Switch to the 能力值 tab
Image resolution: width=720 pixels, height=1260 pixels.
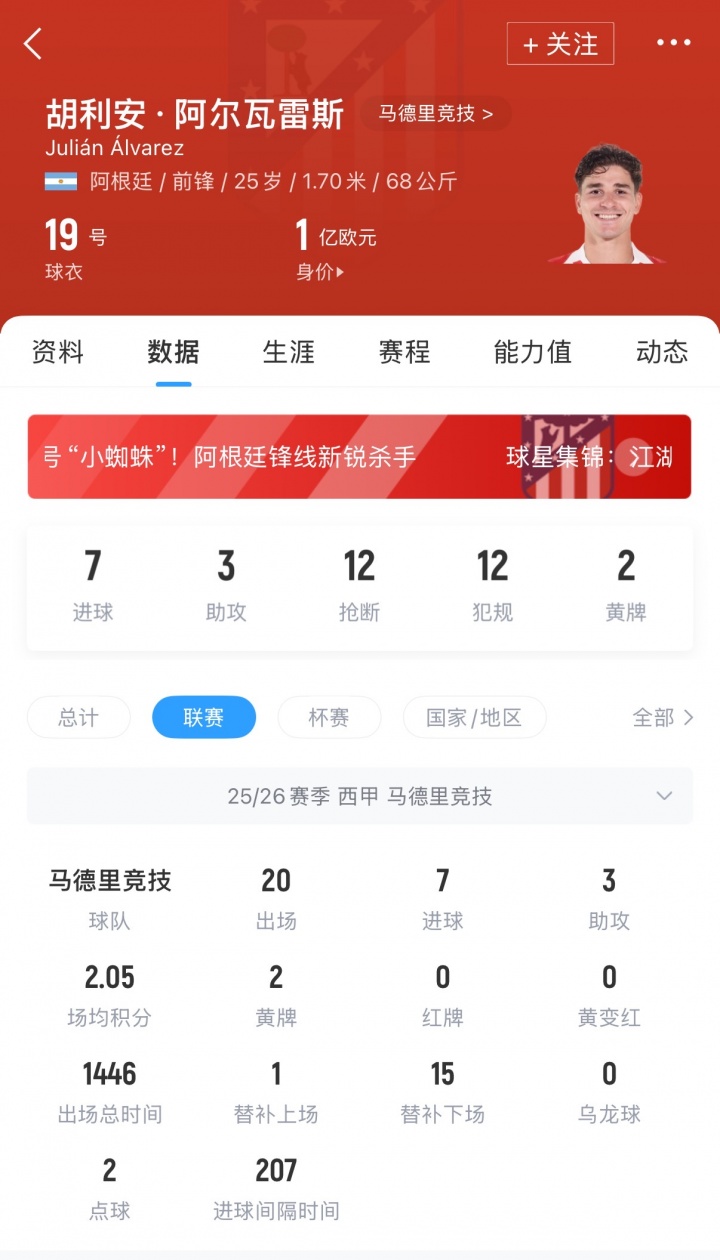[x=532, y=352]
